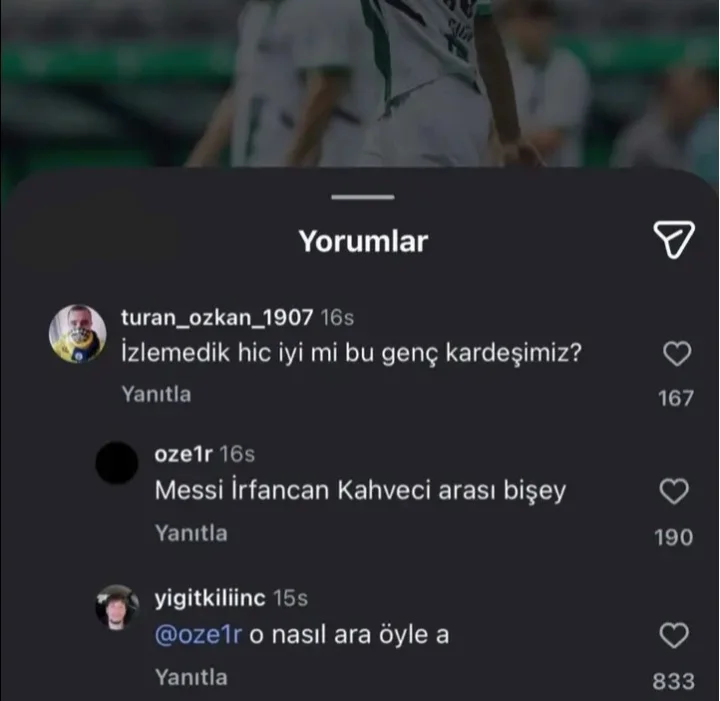
Task: Share the post via paper plane icon
Action: pos(673,239)
